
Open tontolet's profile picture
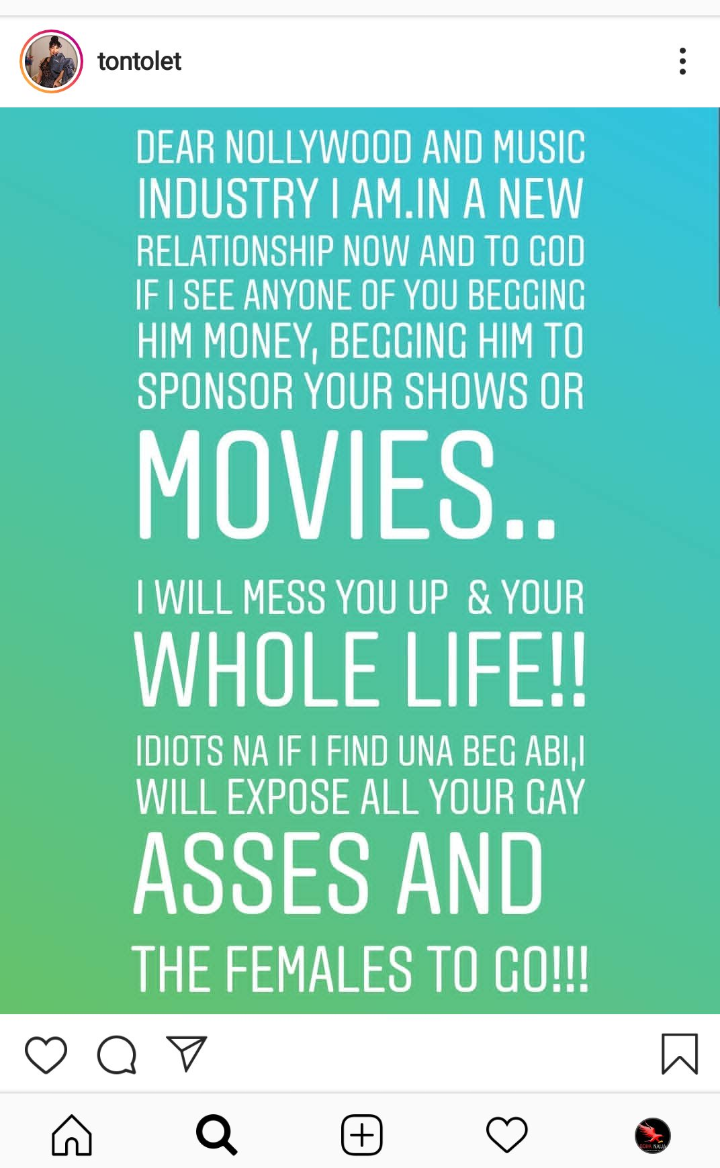click(x=51, y=61)
